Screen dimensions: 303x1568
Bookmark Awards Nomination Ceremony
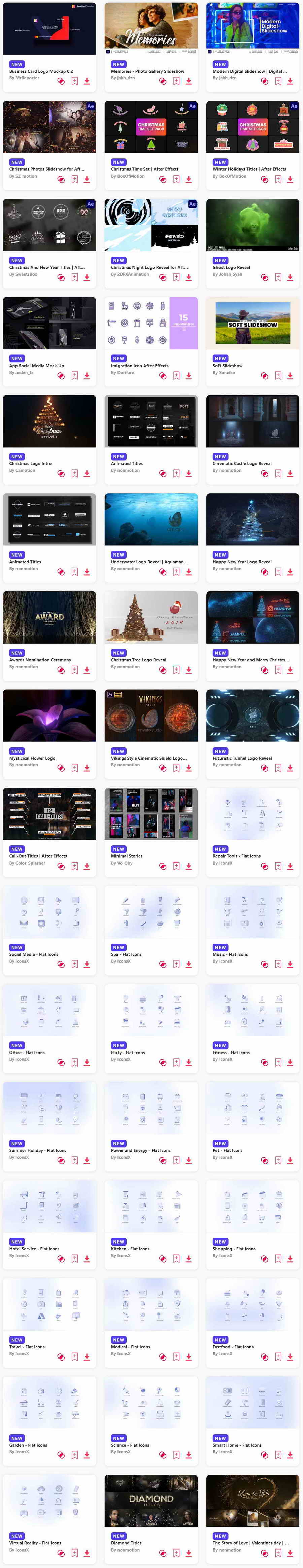[74, 670]
